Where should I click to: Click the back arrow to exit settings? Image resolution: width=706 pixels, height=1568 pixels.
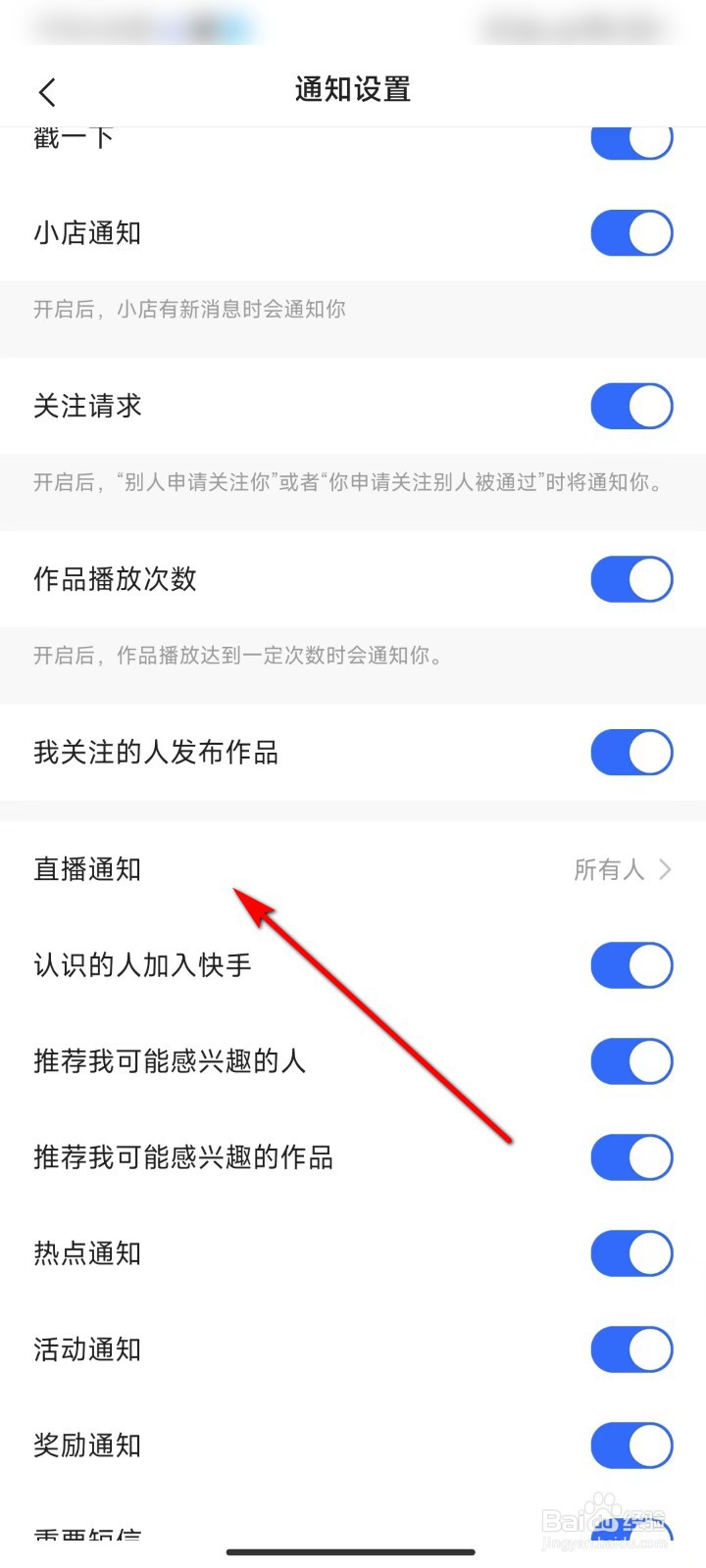click(46, 90)
